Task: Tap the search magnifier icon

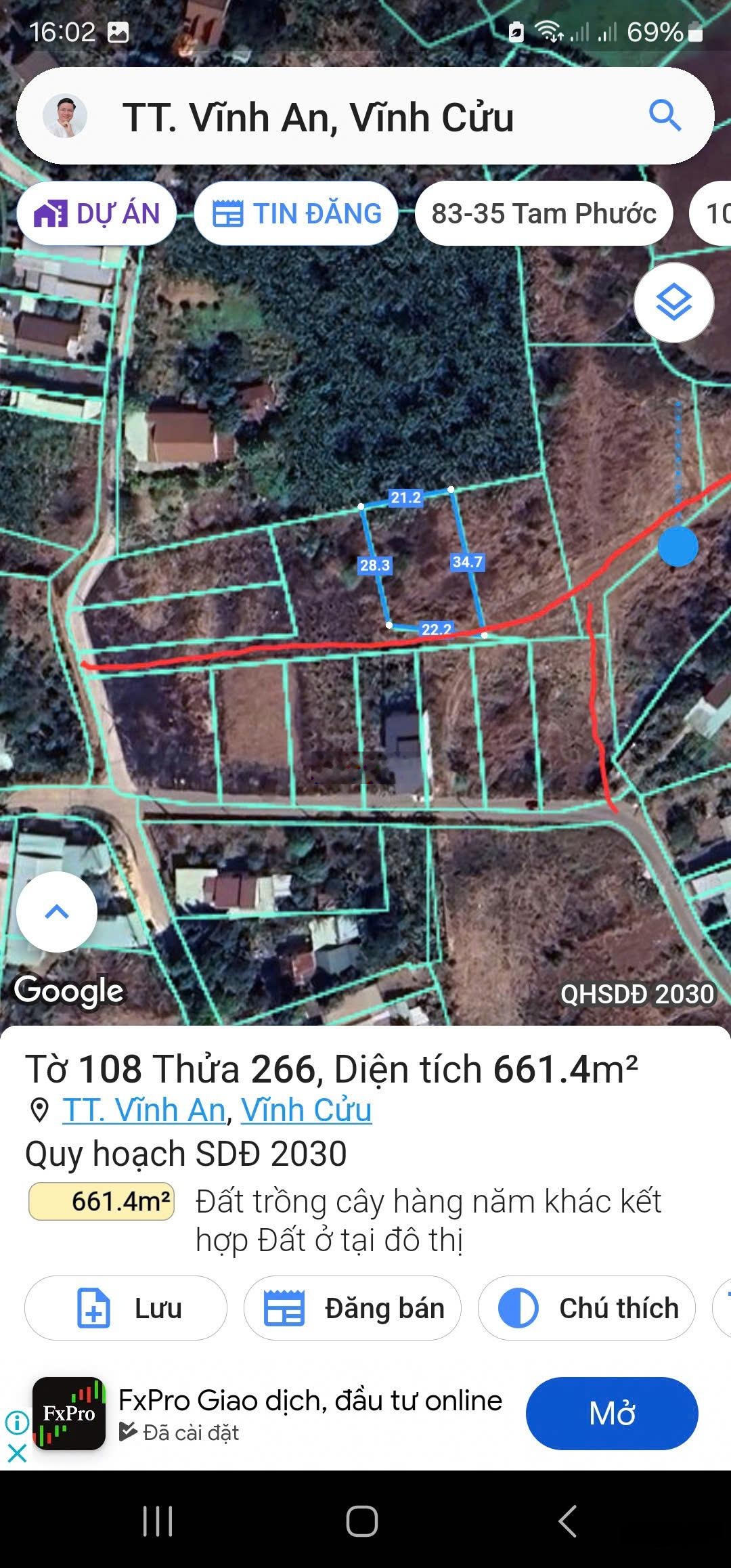Action: (666, 118)
